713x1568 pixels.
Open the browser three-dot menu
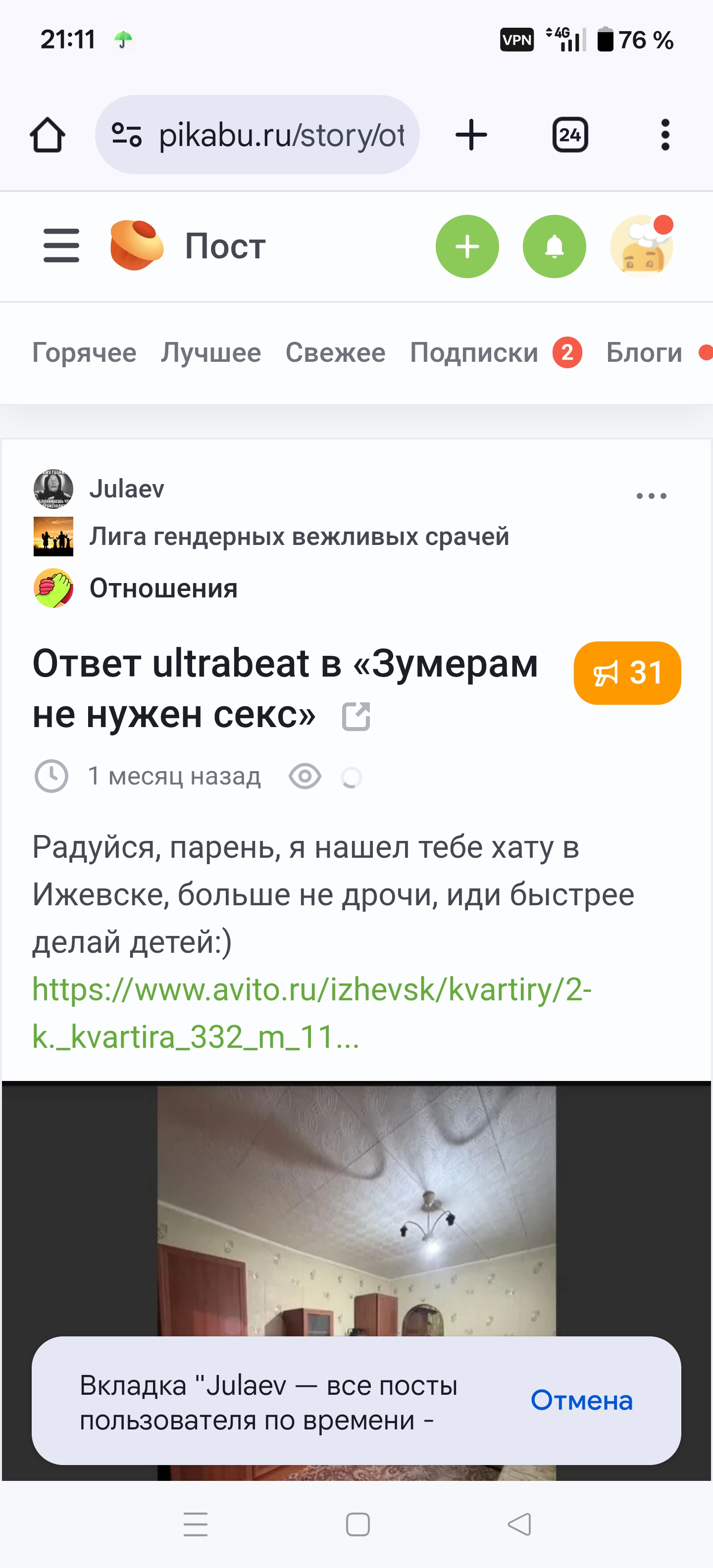pyautogui.click(x=665, y=135)
